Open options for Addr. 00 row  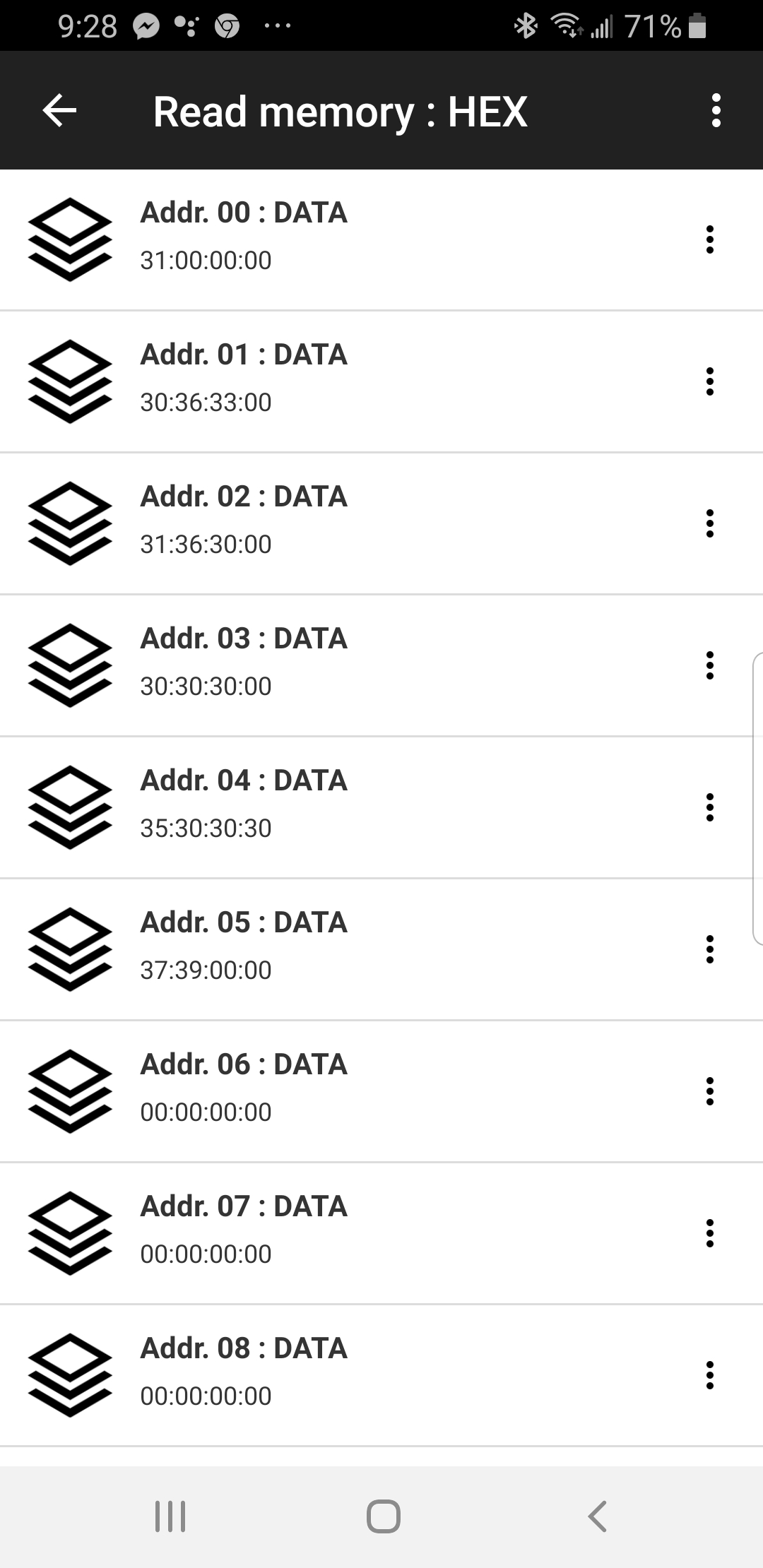click(710, 239)
